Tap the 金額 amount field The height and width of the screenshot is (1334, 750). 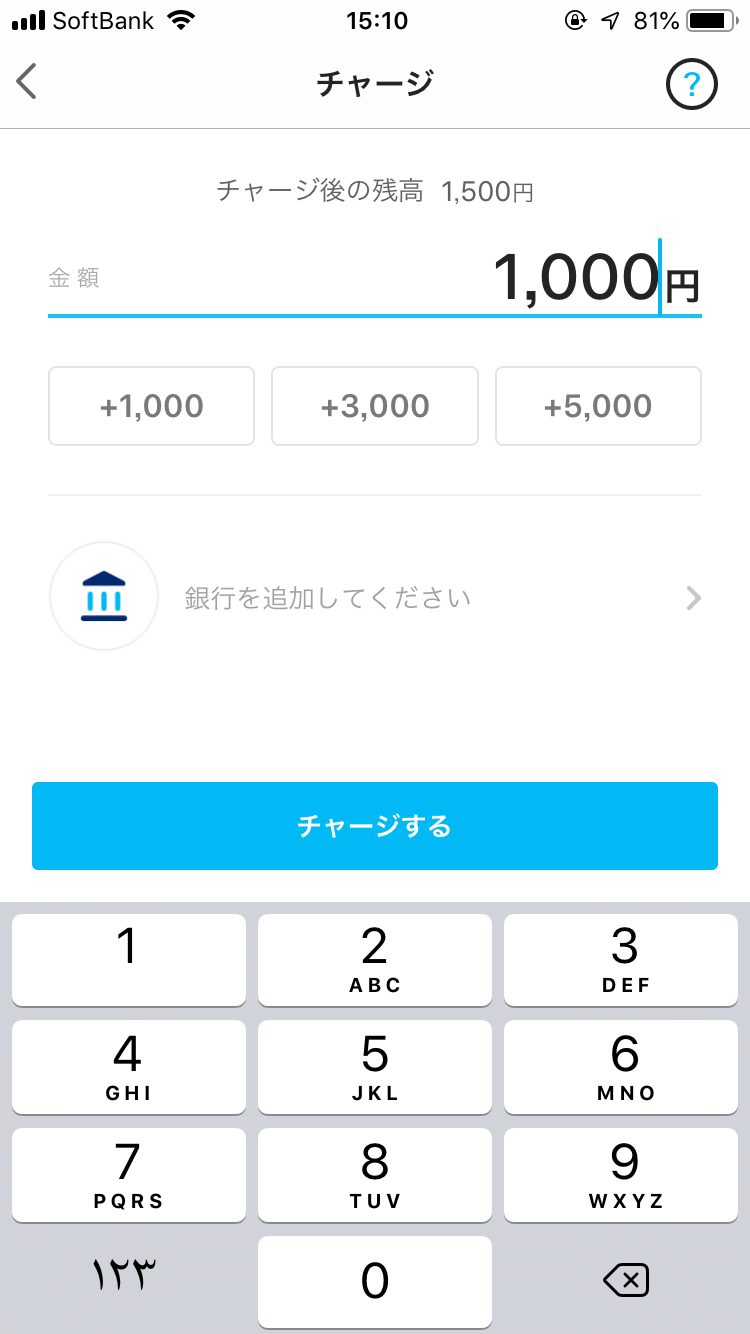[374, 278]
